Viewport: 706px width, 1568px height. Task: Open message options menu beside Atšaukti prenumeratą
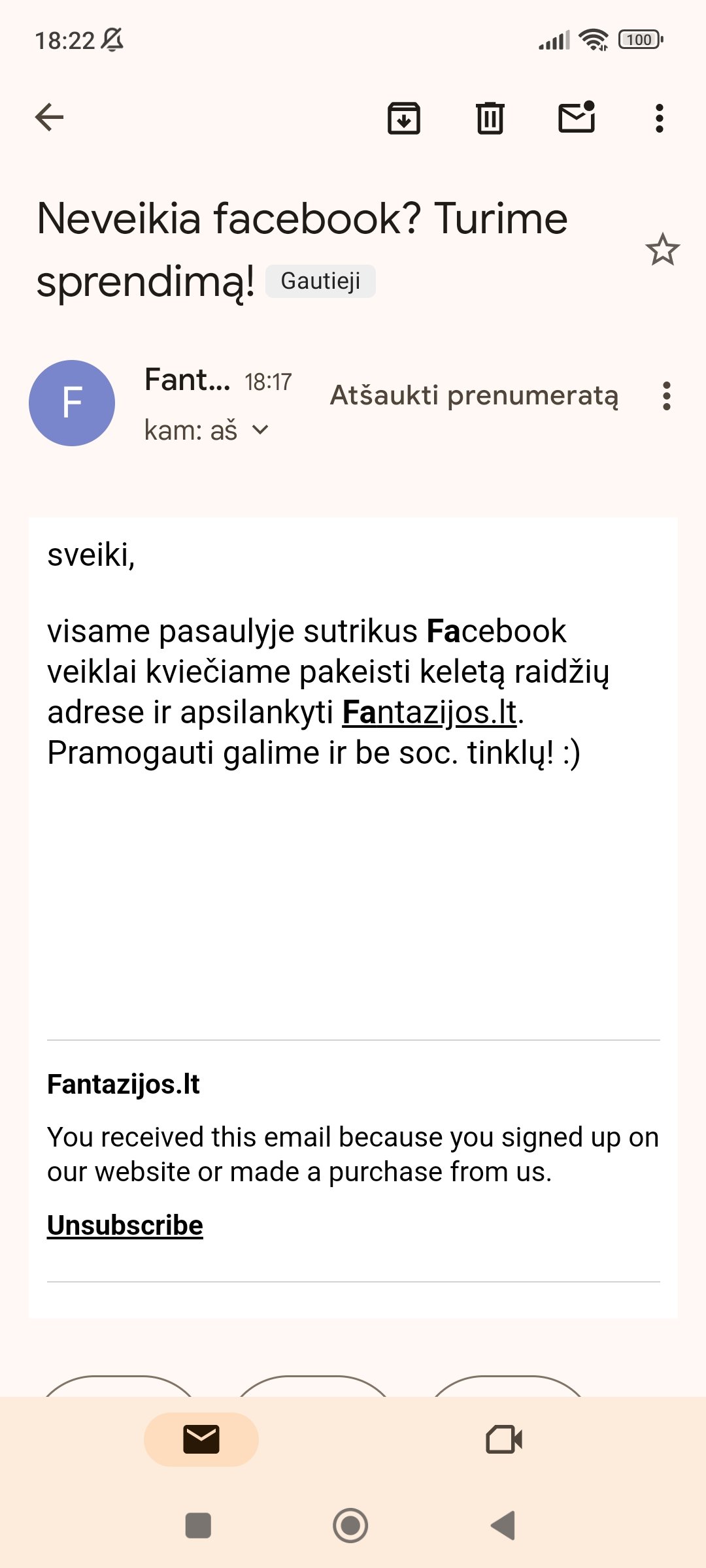pyautogui.click(x=667, y=396)
